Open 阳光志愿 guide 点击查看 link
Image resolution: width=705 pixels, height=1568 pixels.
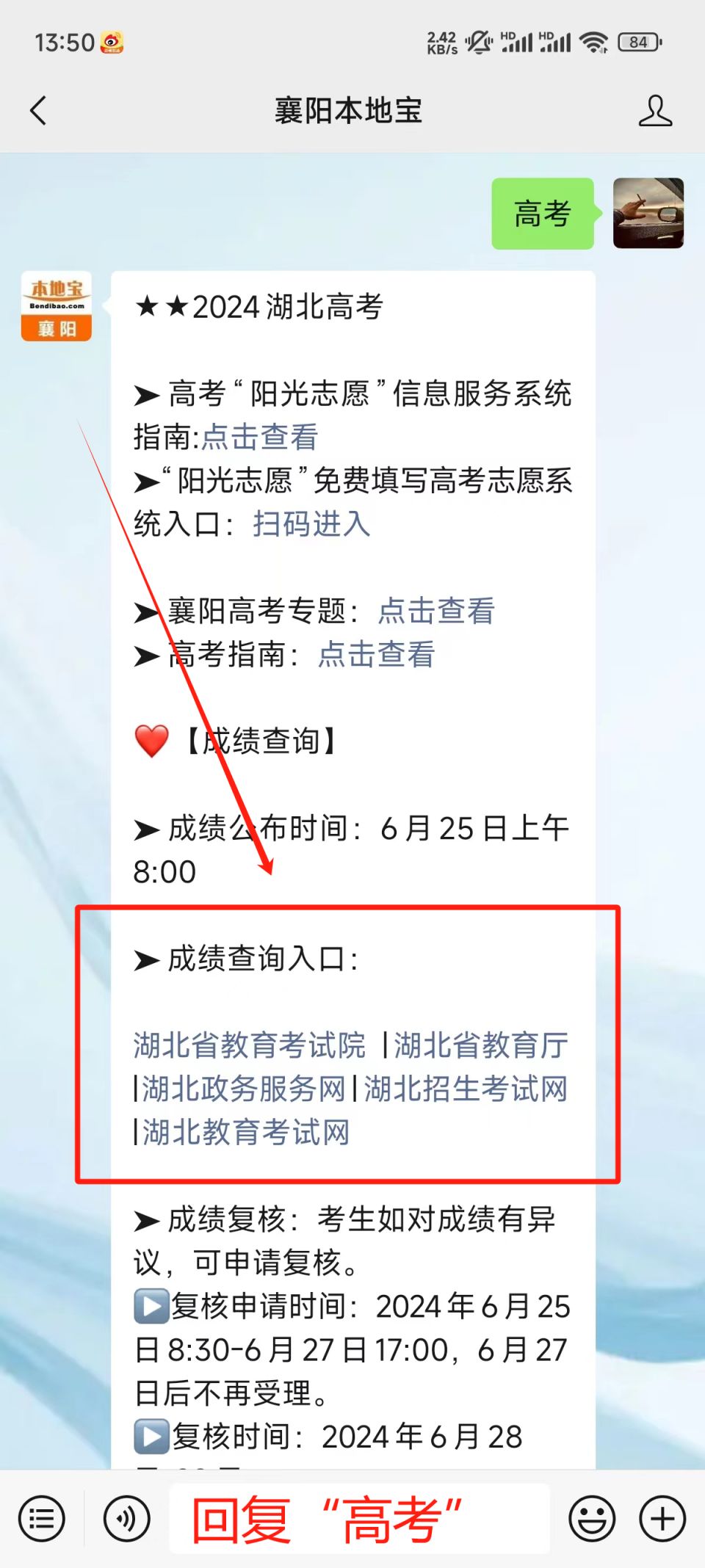tap(259, 438)
